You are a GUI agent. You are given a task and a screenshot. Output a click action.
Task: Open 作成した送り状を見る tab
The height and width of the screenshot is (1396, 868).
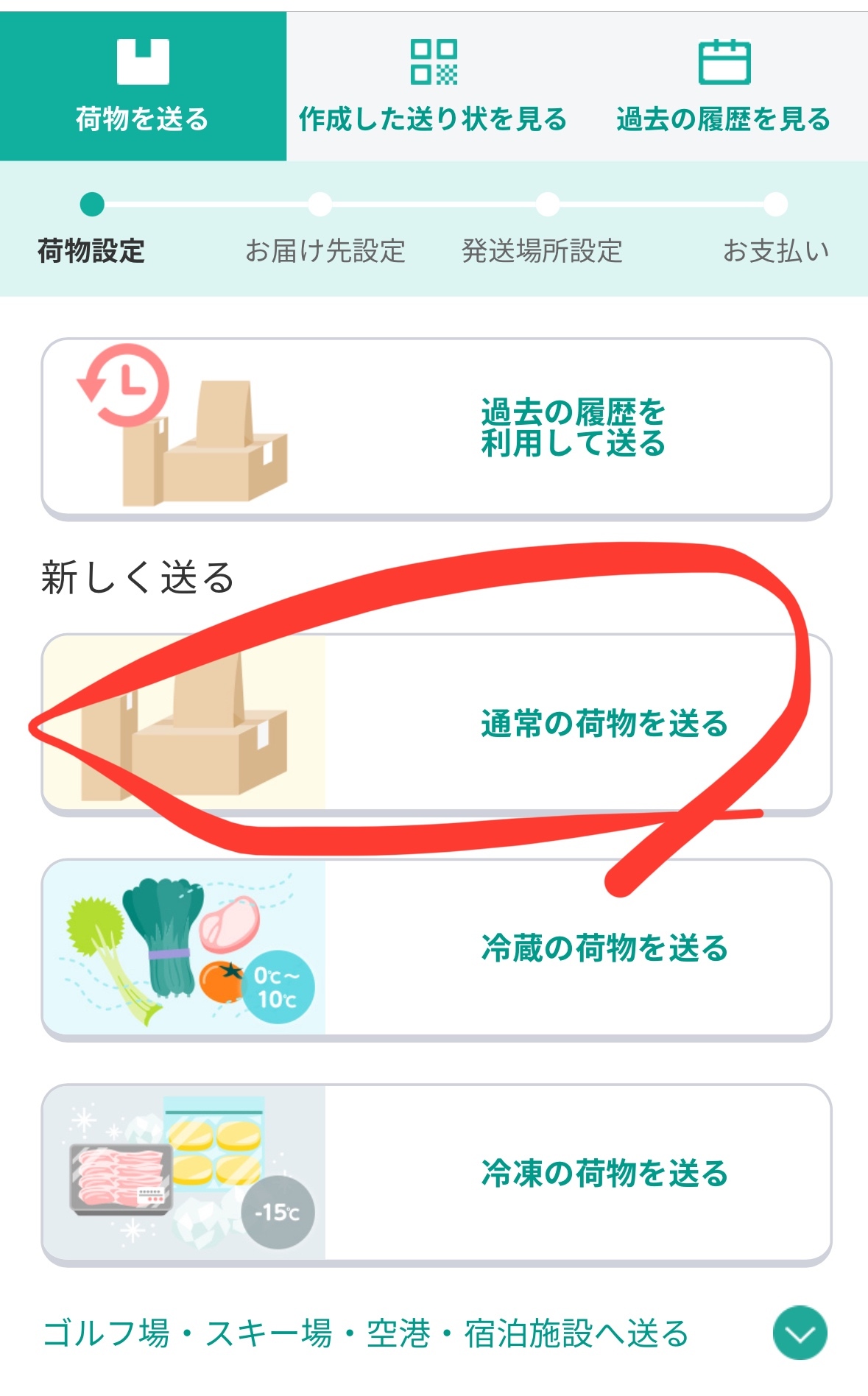tap(433, 87)
